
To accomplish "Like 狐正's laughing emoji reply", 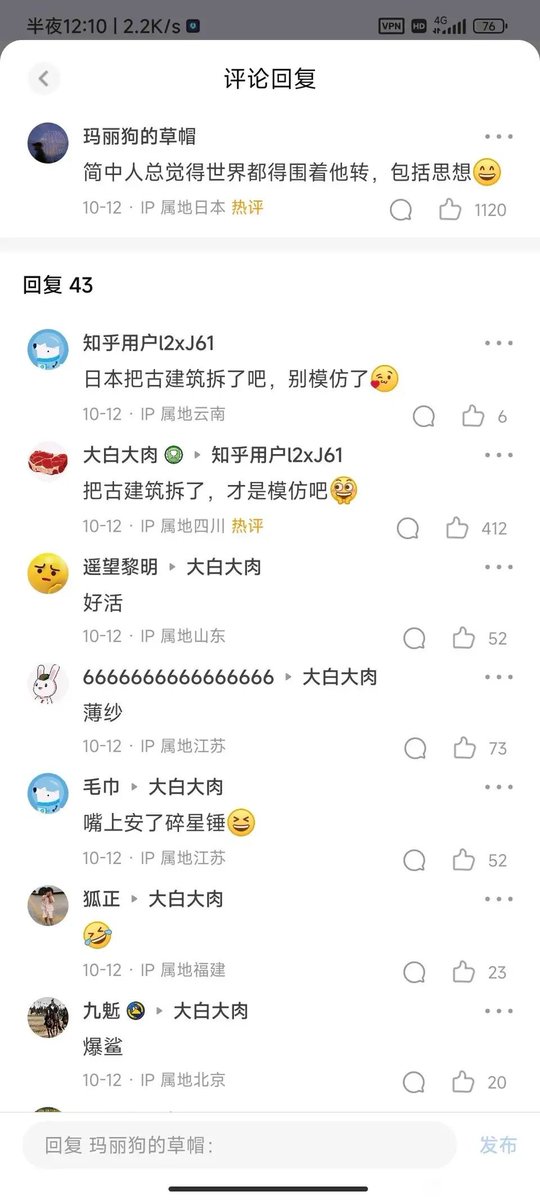I will pos(464,972).
